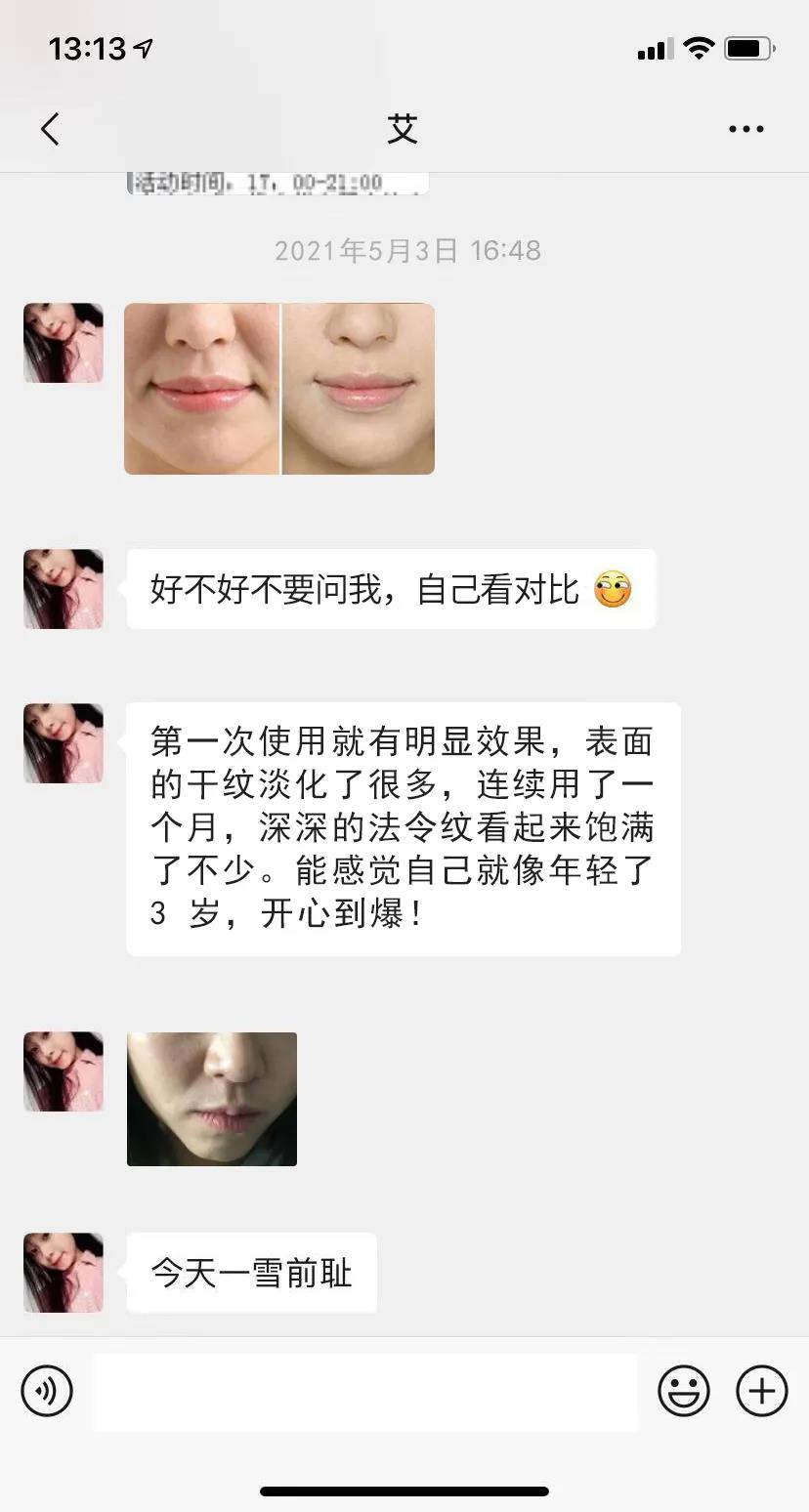
Task: Open sender's avatar beside "今天一雪前耻"
Action: [x=64, y=1273]
